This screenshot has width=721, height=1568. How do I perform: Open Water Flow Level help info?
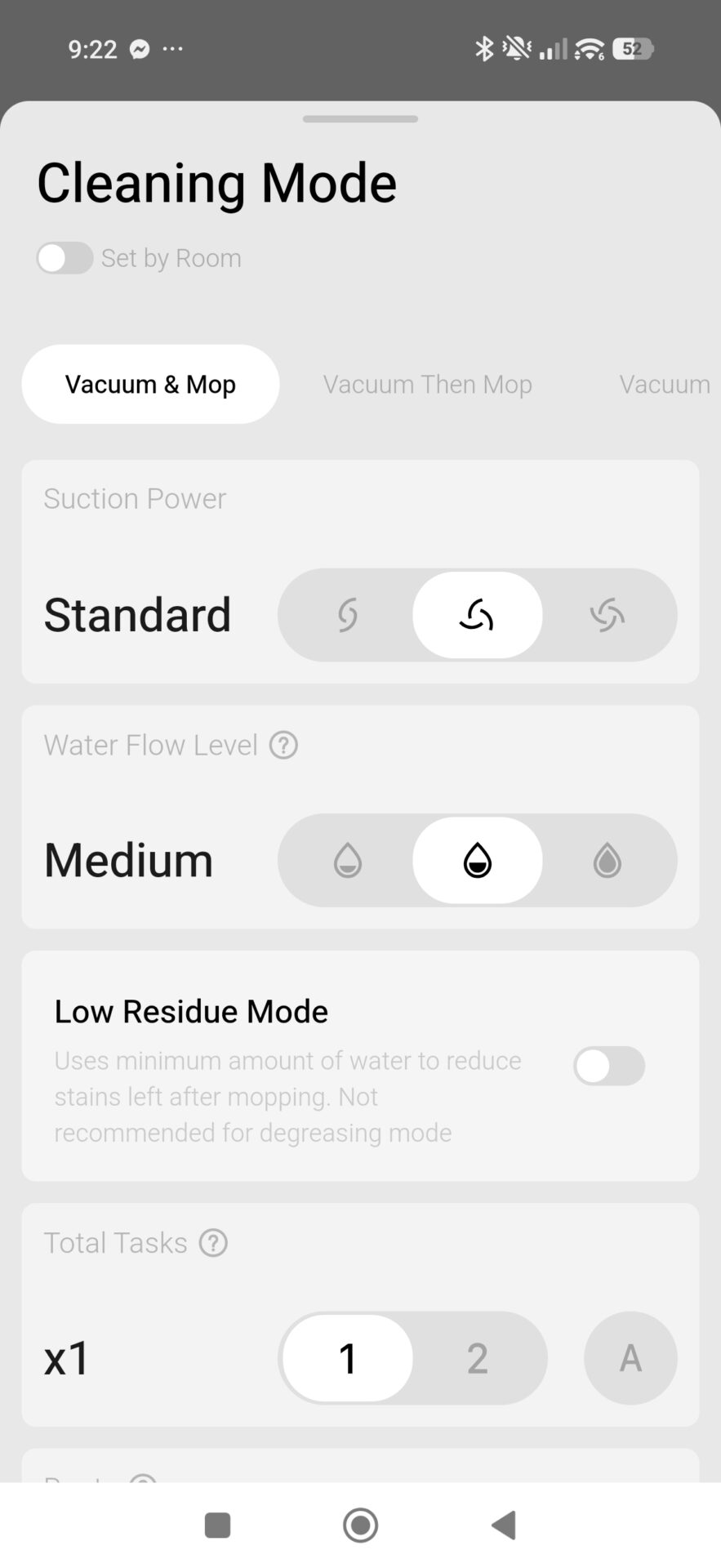tap(283, 745)
